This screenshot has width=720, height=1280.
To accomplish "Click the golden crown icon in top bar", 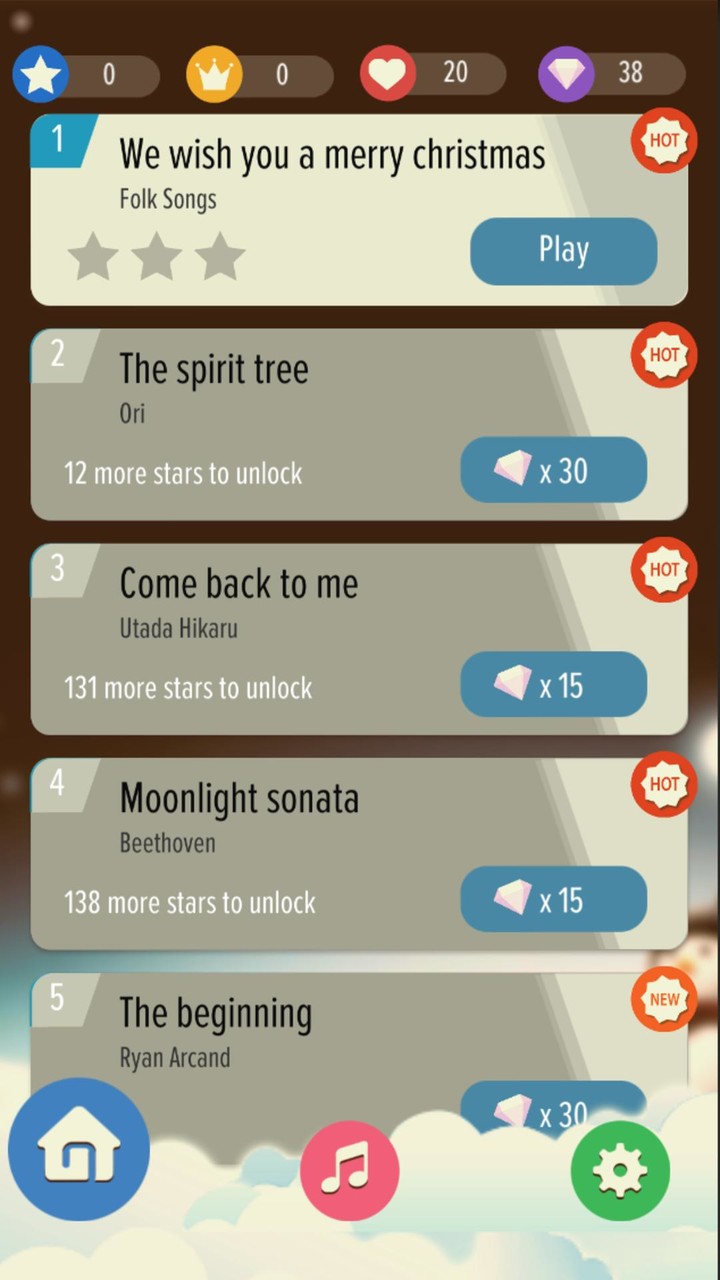I will tap(214, 71).
